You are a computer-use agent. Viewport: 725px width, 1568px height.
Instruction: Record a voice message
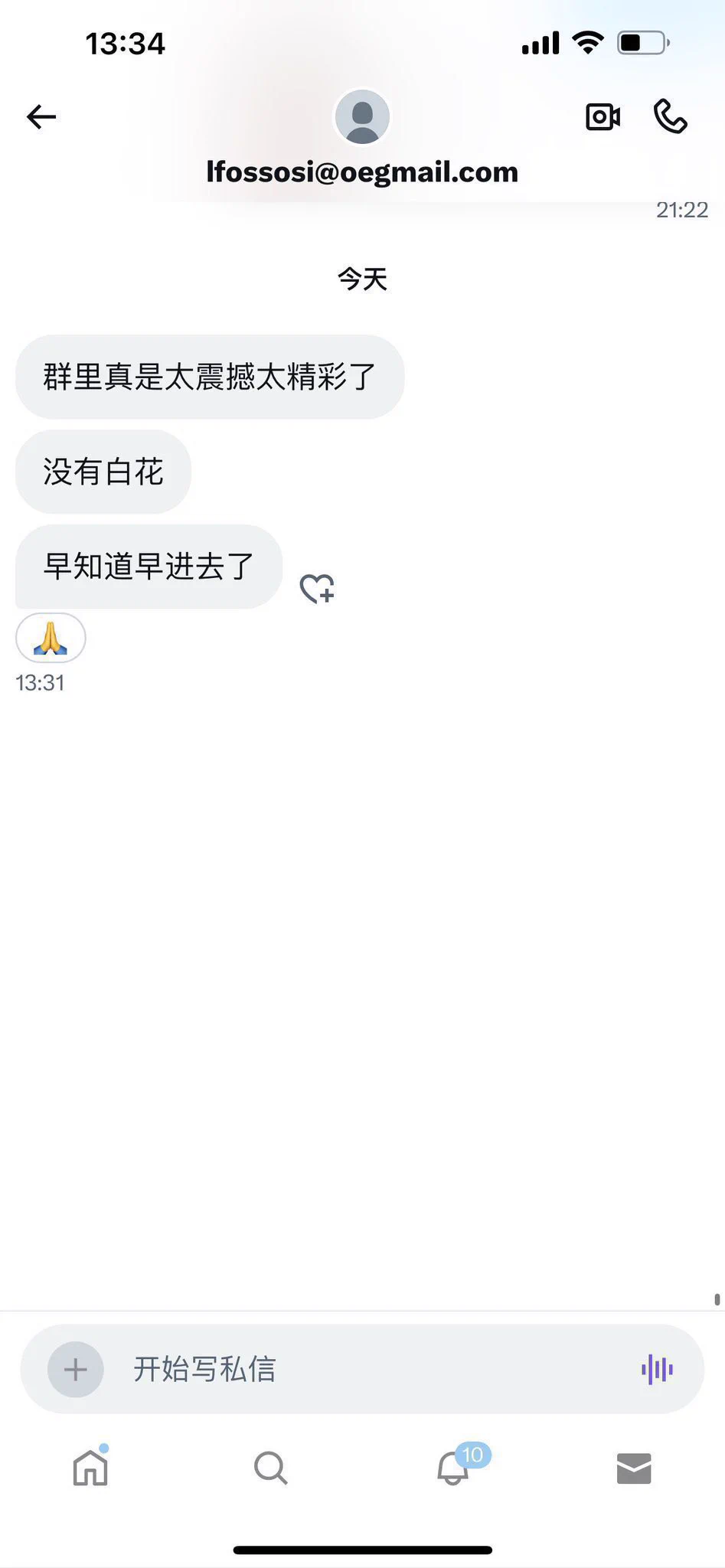point(657,1370)
